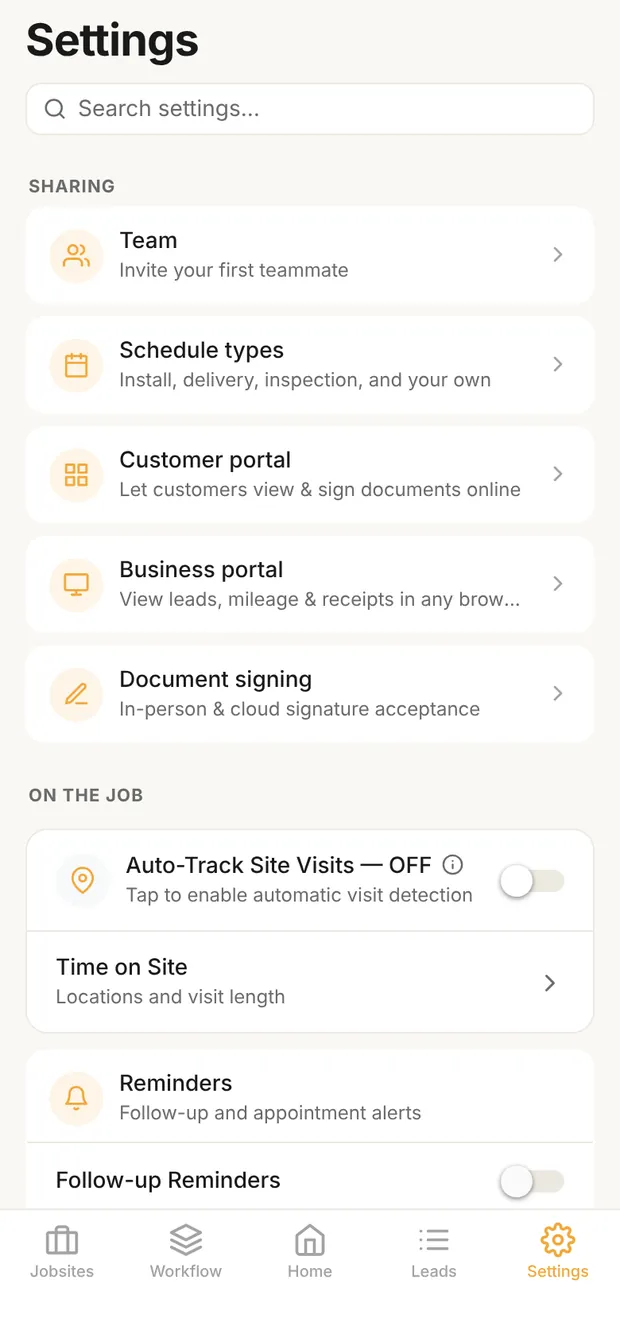The width and height of the screenshot is (620, 1342).
Task: Switch to the Jobsites tab
Action: point(62,1252)
